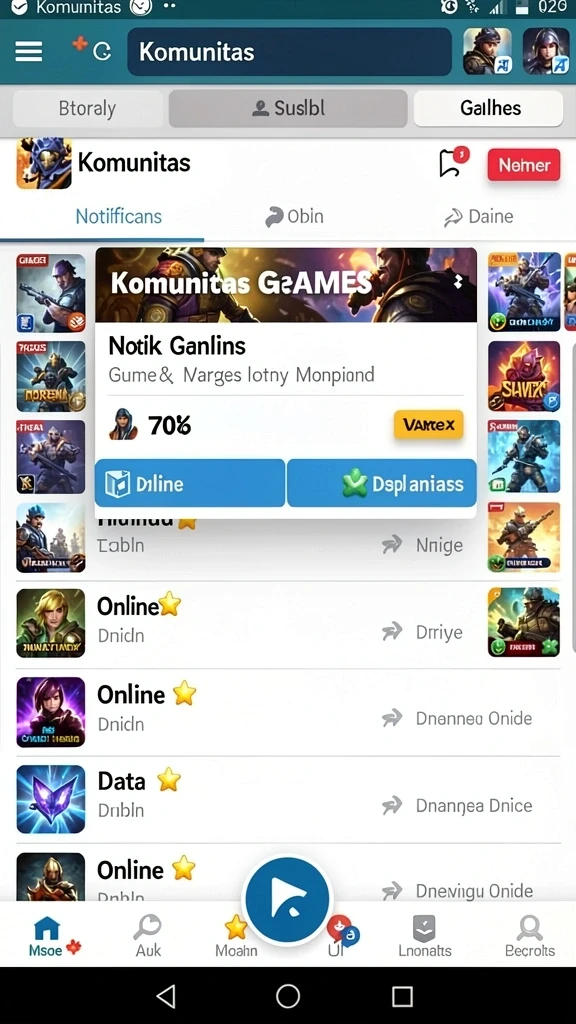
Task: Open the Data row with Dnannea Dnice
Action: click(x=288, y=799)
